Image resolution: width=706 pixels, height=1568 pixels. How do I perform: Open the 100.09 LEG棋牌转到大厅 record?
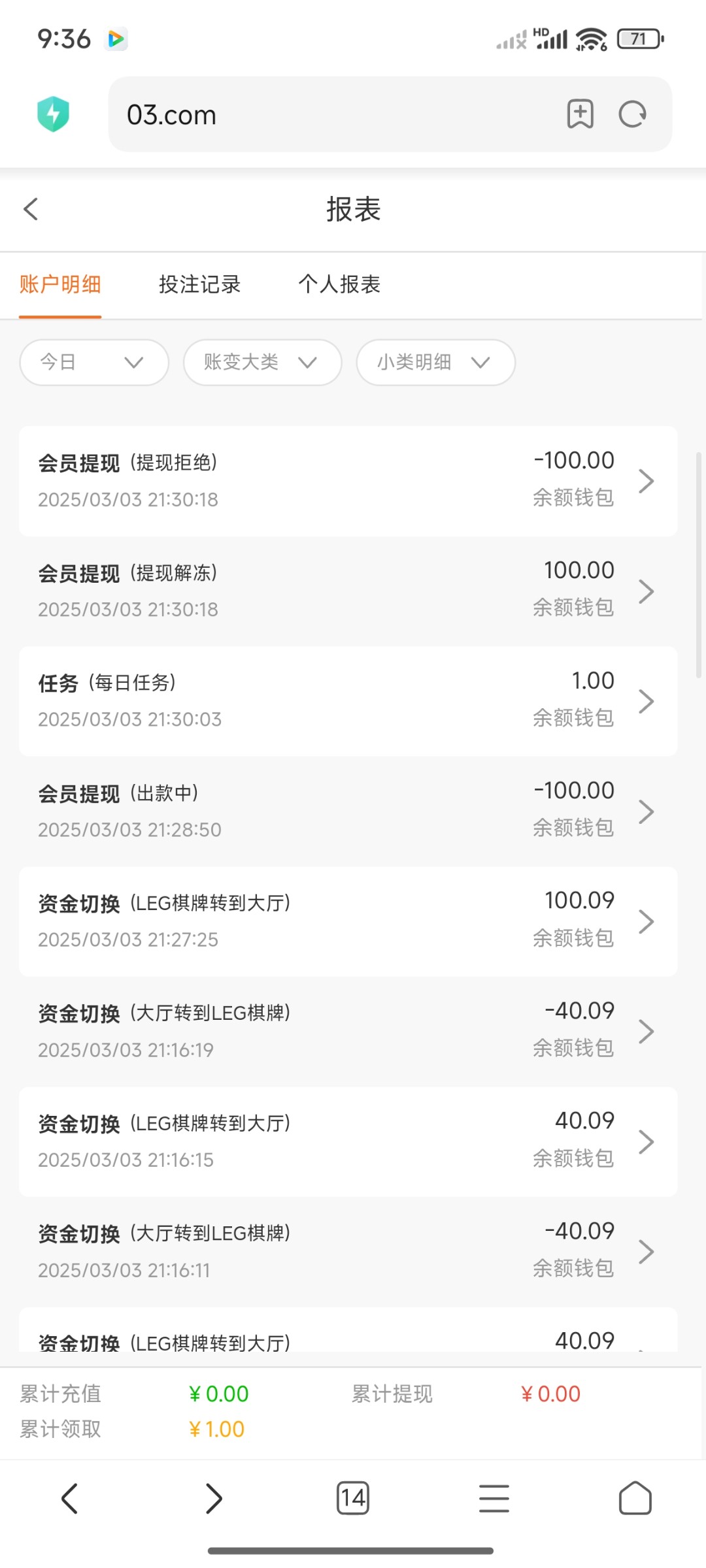tap(348, 921)
